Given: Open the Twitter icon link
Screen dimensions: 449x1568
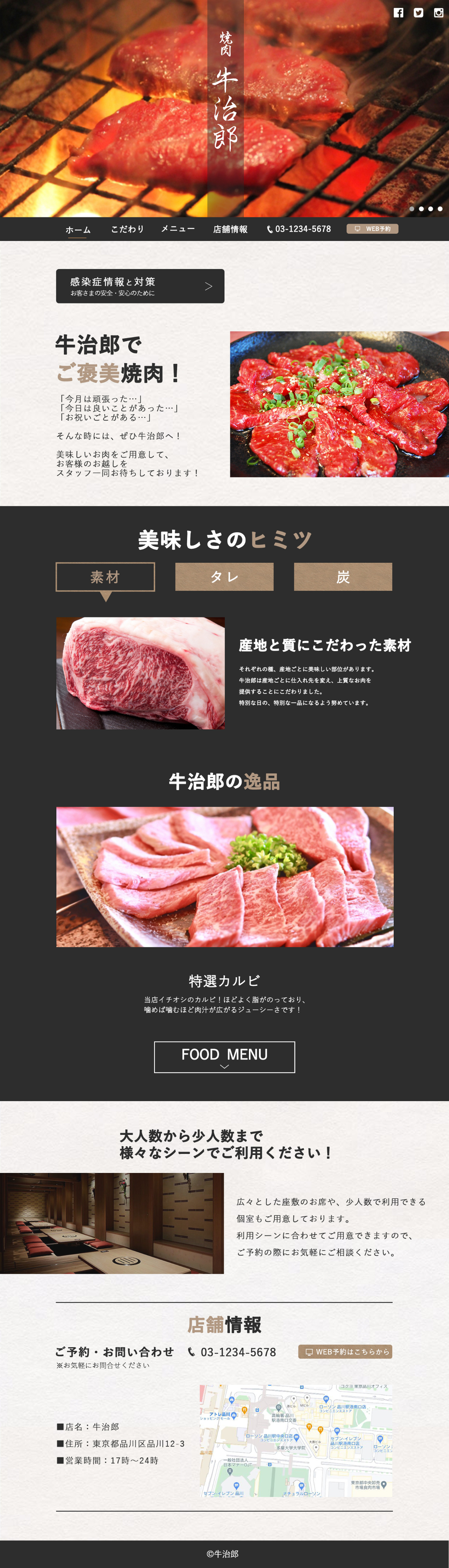Looking at the screenshot, I should point(418,13).
